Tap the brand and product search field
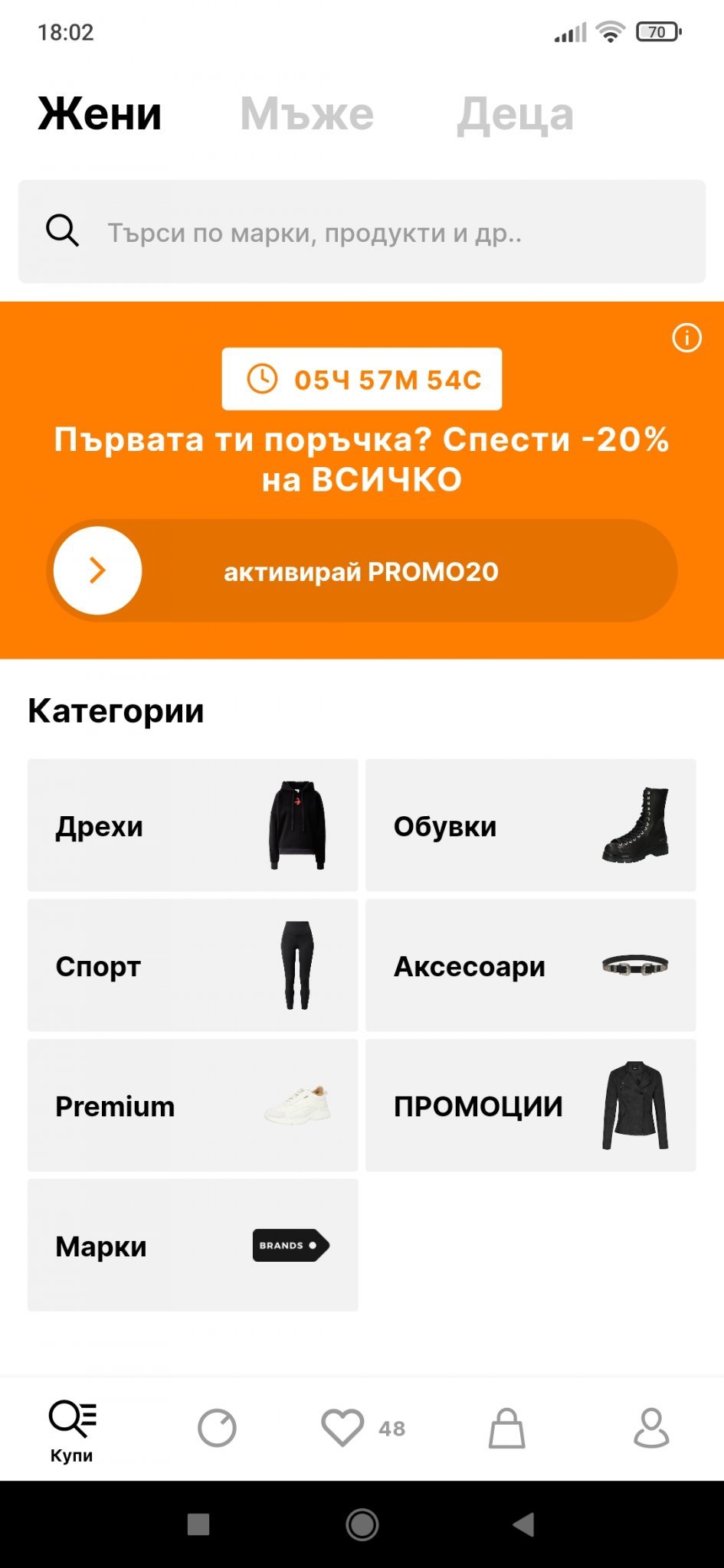724x1568 pixels. pos(362,232)
